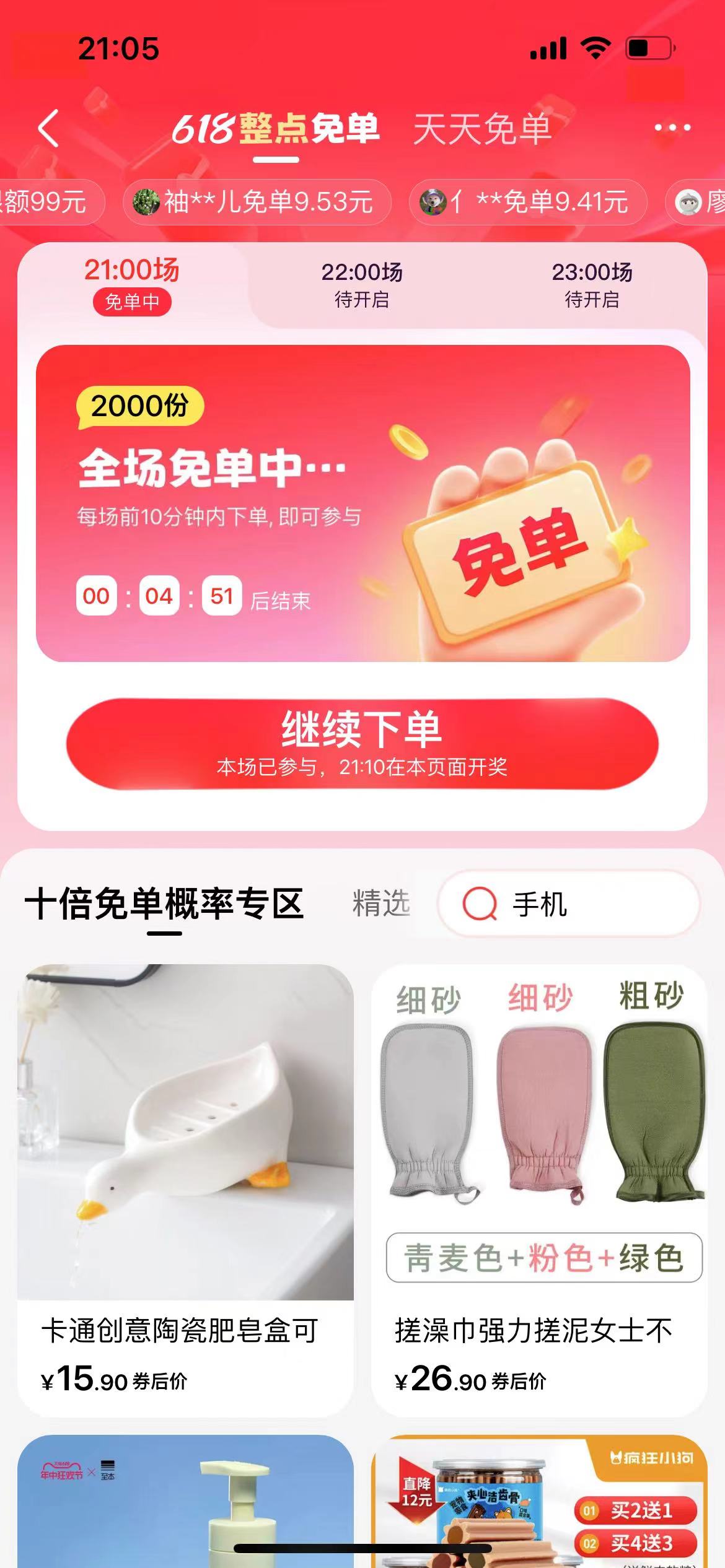Tap the 继续下单 button
The width and height of the screenshot is (725, 1568).
362,743
